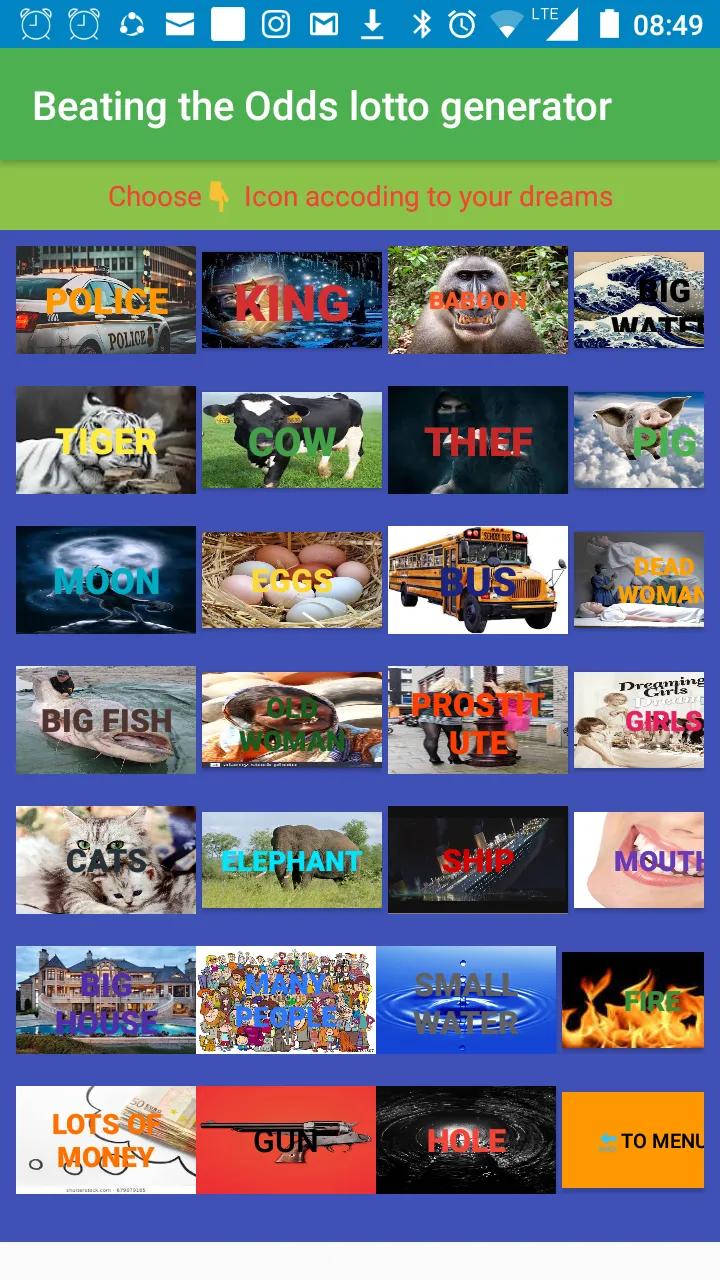Choose the KING dream tile
Image resolution: width=720 pixels, height=1280 pixels.
point(292,300)
